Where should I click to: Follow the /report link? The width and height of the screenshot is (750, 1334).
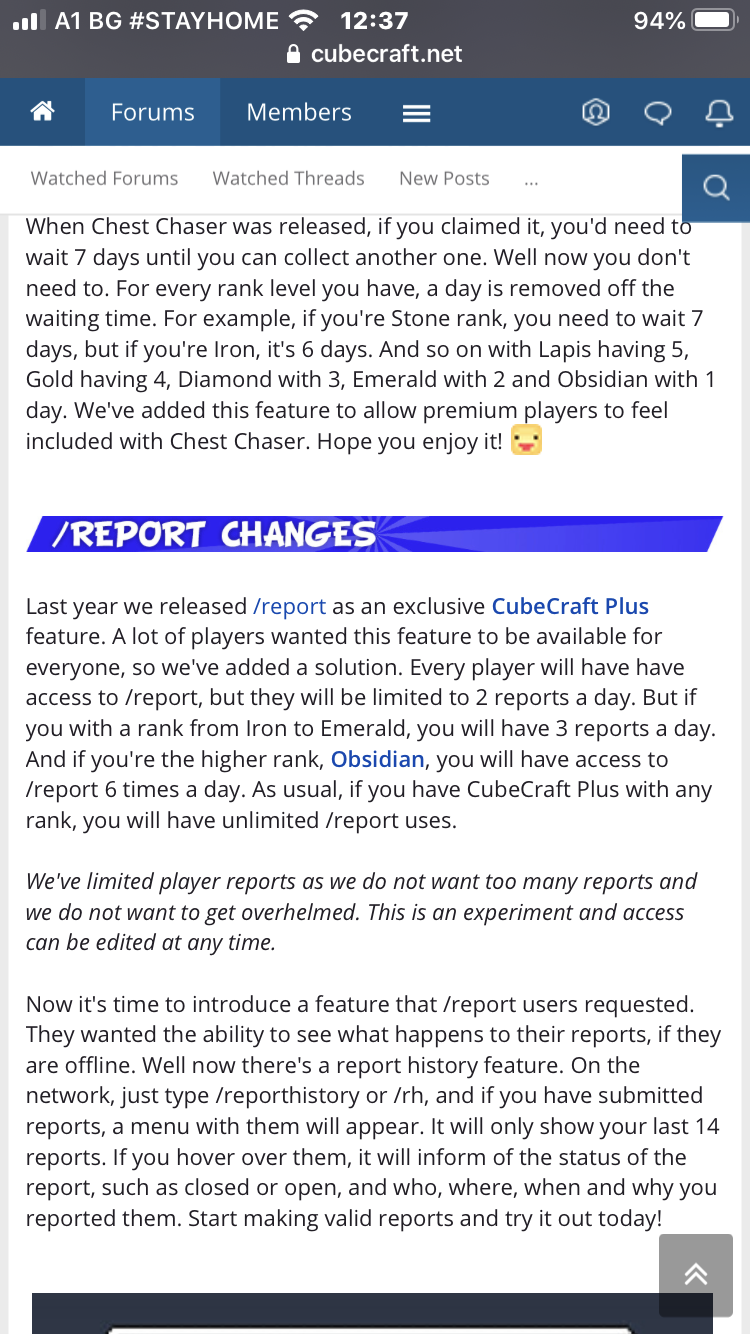(x=290, y=606)
